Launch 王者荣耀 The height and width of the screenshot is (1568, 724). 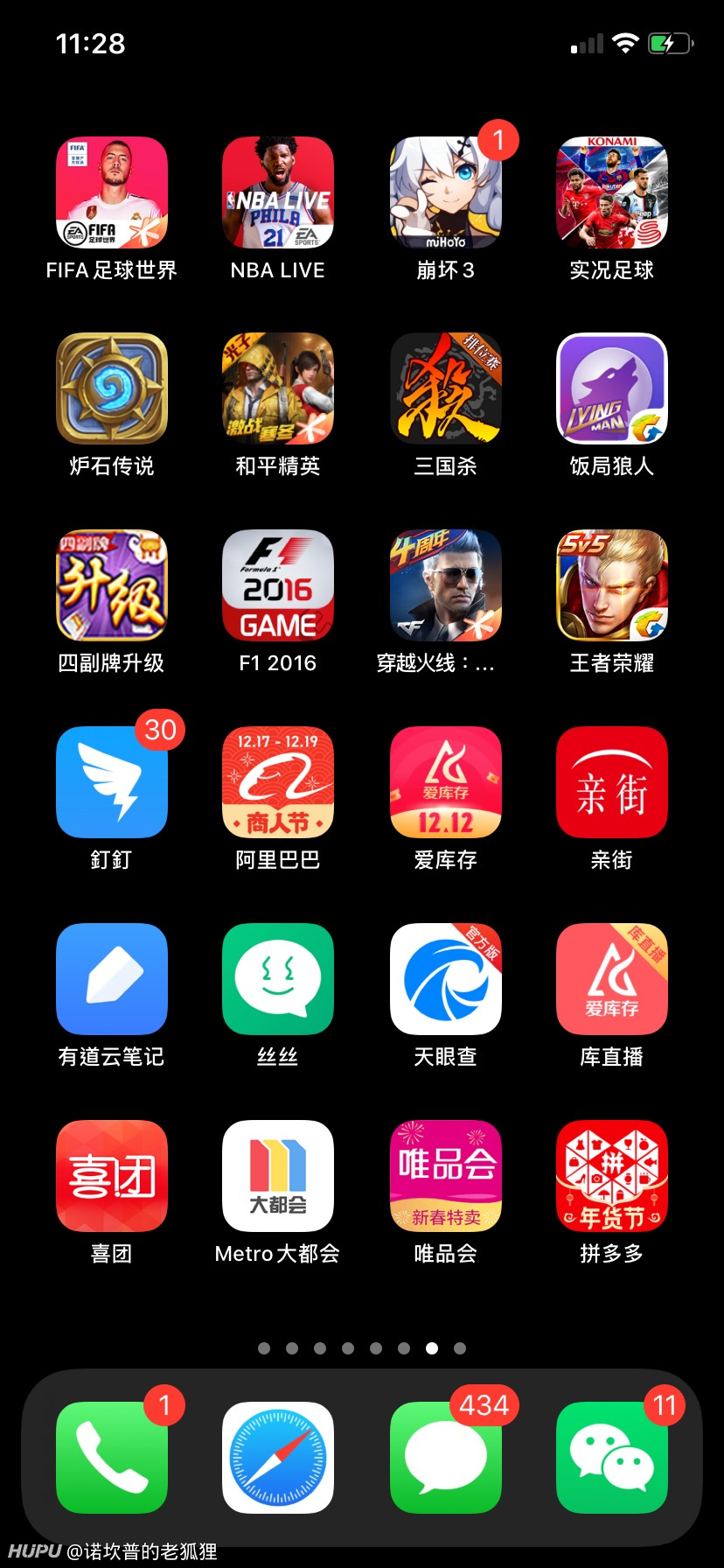click(612, 585)
